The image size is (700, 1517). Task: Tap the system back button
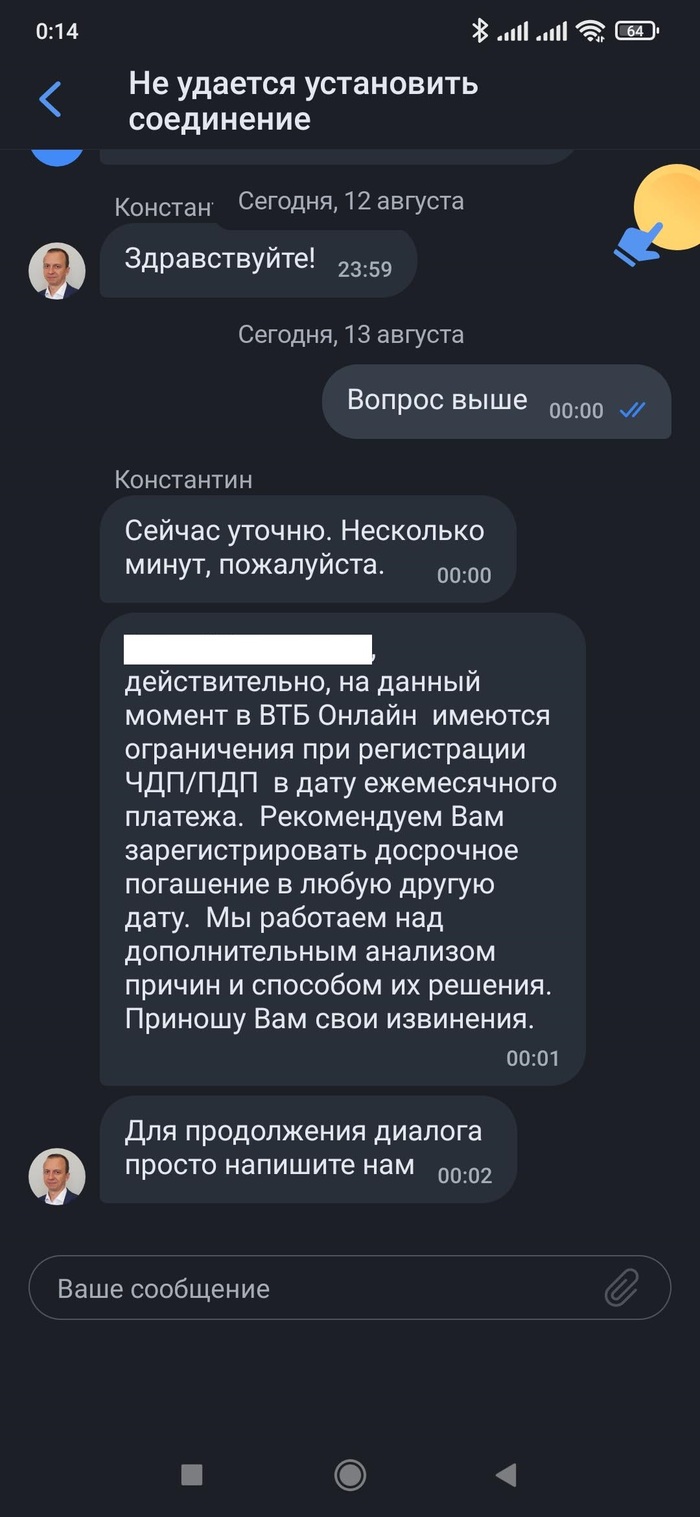coord(506,1474)
